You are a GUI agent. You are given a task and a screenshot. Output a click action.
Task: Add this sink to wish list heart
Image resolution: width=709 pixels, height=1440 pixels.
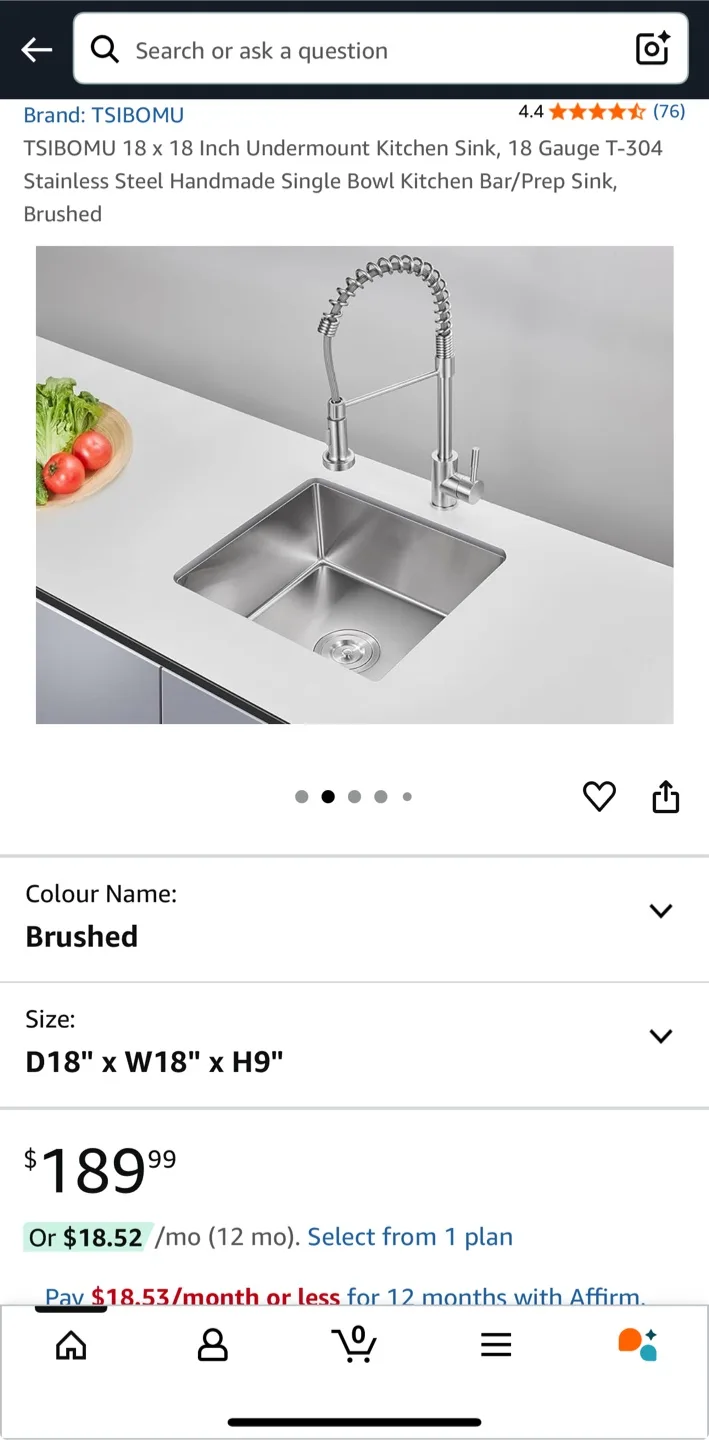(x=599, y=797)
